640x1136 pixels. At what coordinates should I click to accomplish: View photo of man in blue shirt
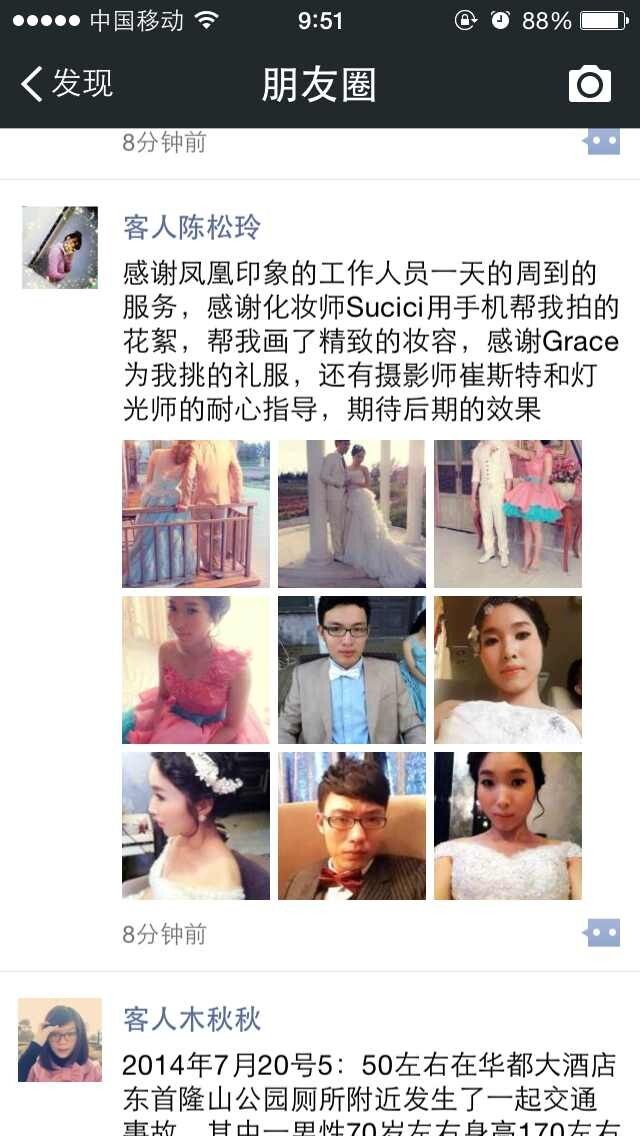pos(352,669)
